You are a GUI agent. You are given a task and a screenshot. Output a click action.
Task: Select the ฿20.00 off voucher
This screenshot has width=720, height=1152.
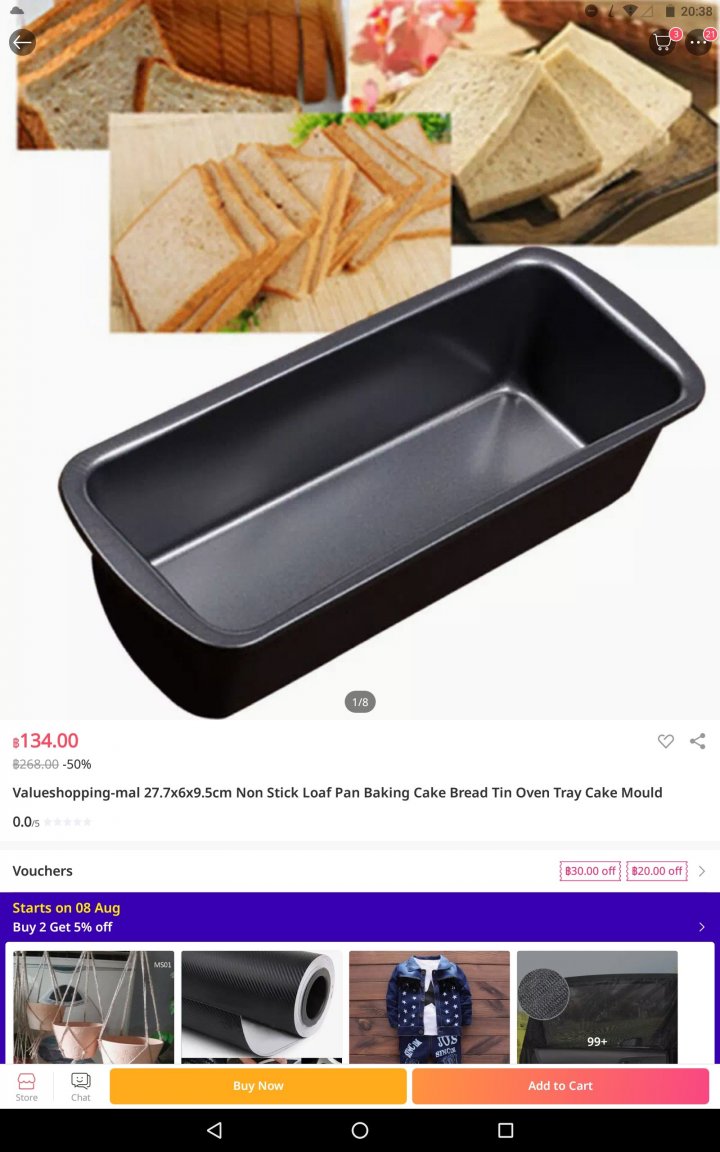[x=656, y=871]
